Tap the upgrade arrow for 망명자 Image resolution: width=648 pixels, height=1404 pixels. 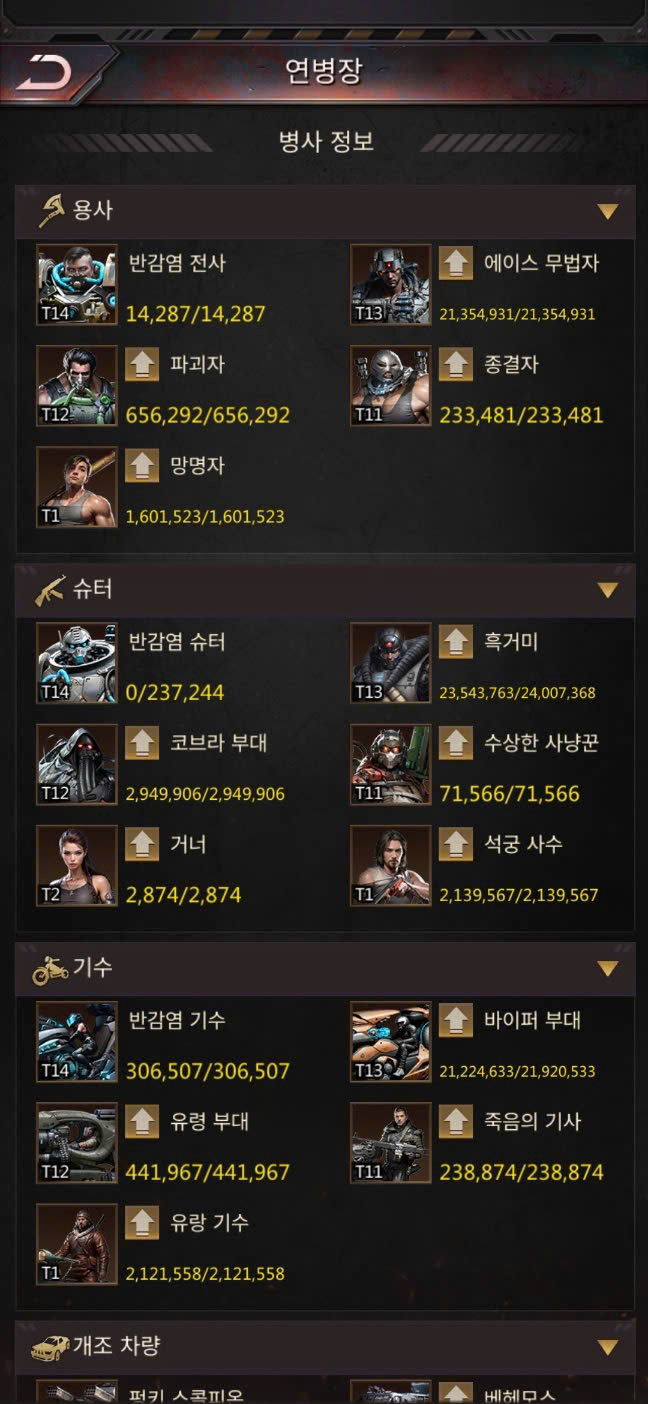coord(142,465)
